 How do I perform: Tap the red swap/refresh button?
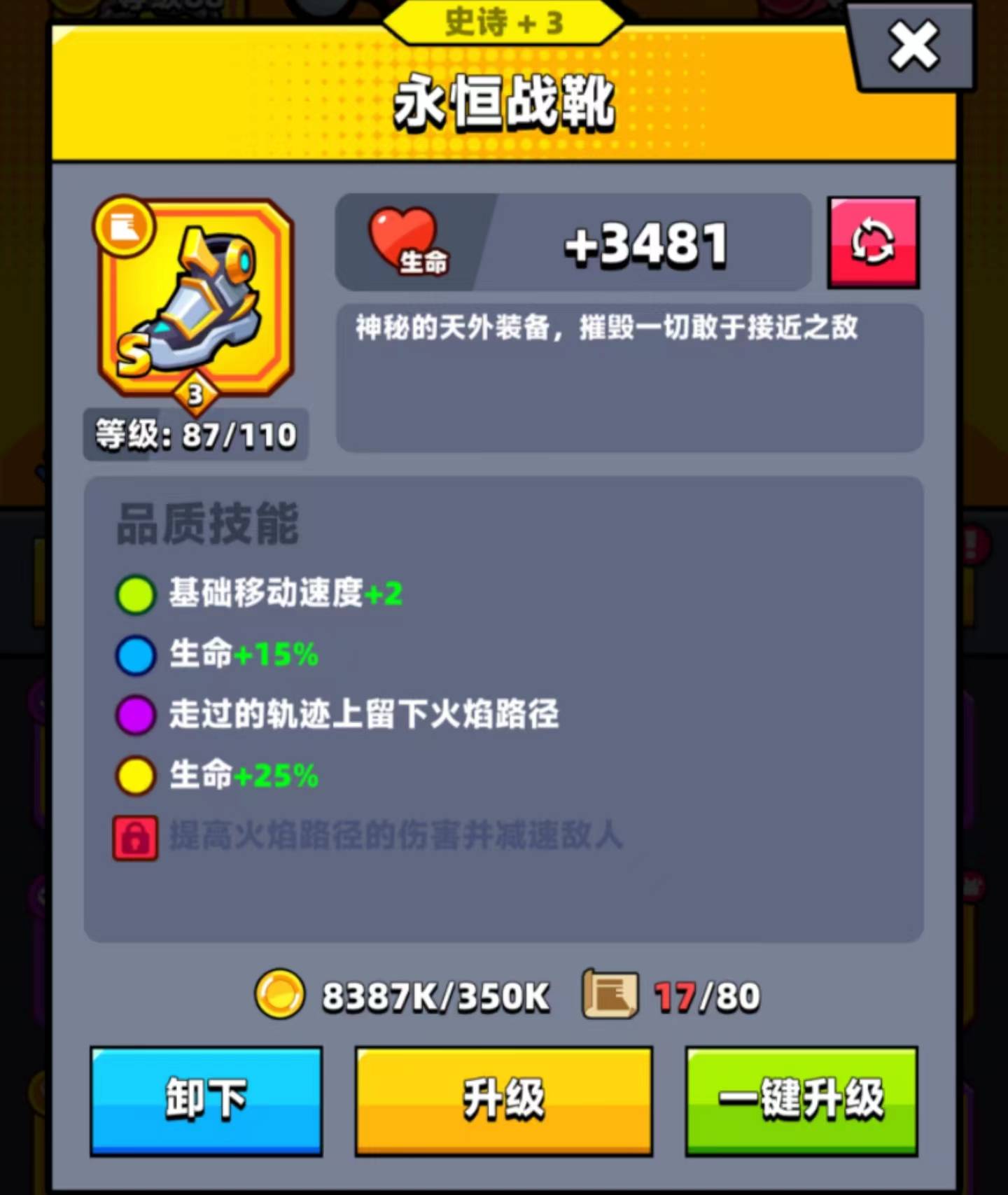click(x=873, y=242)
